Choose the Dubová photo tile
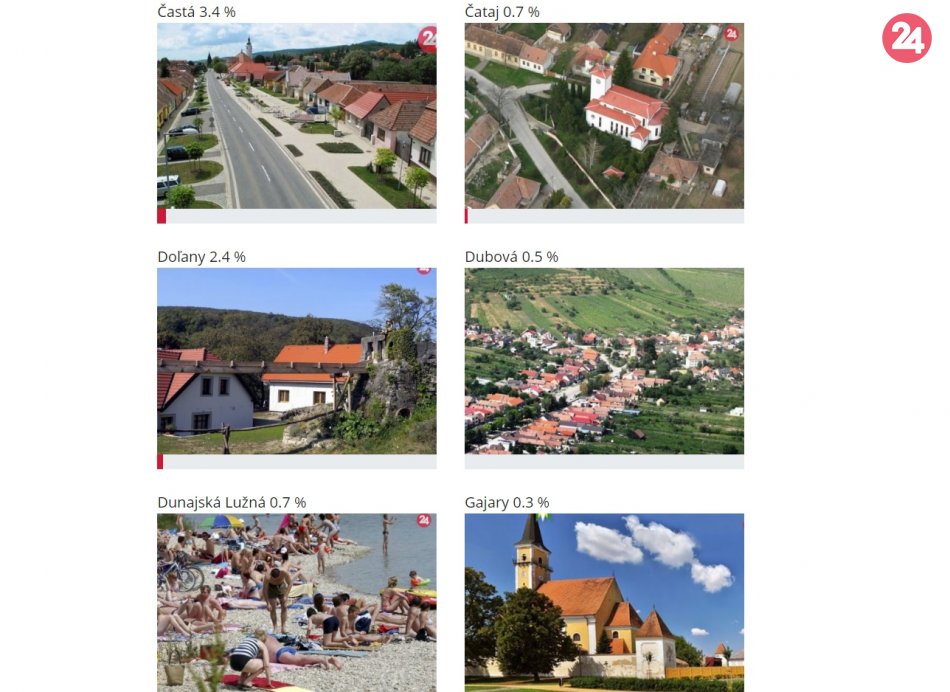950x692 pixels. pos(604,360)
